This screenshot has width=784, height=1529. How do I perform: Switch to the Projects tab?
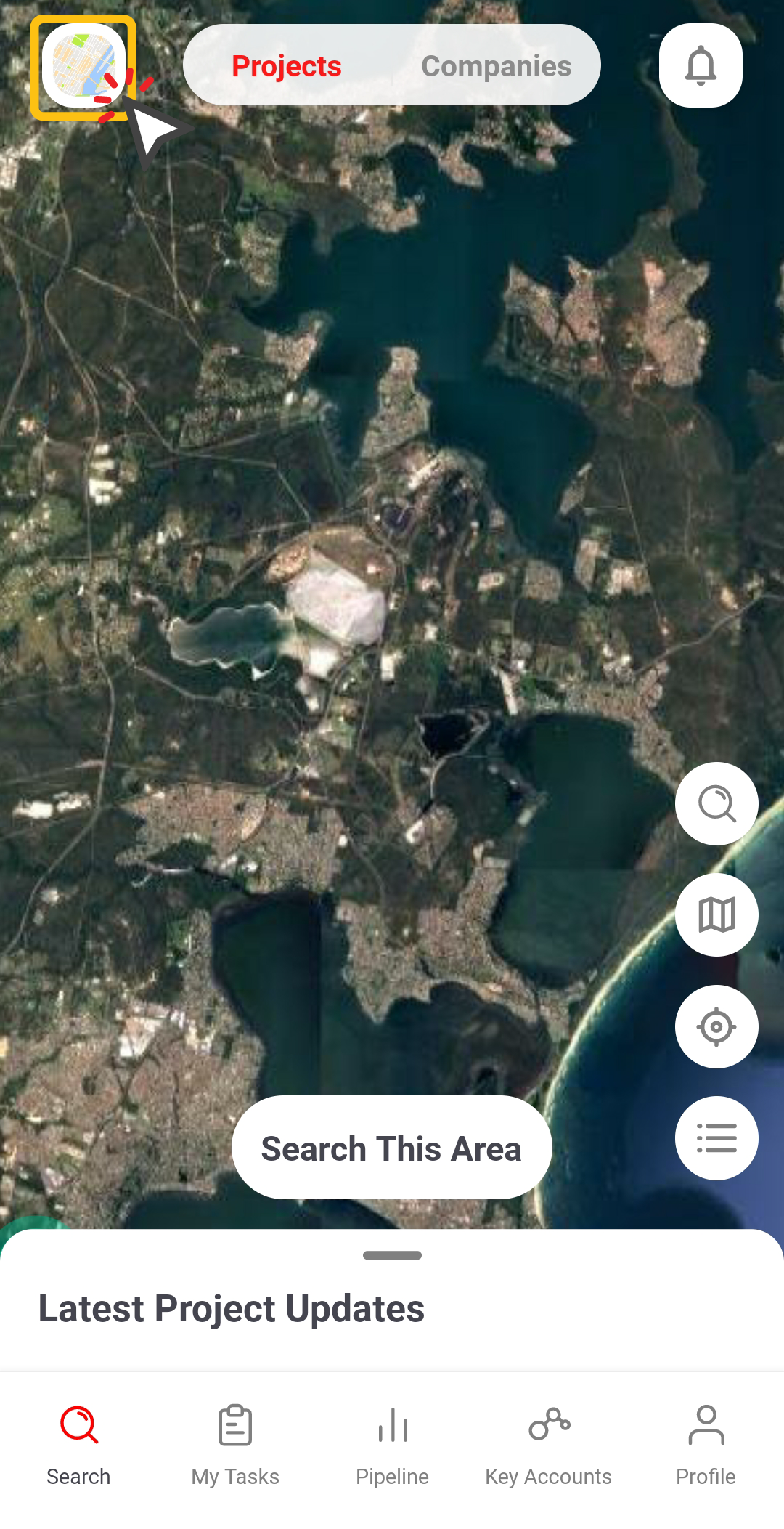(x=287, y=66)
